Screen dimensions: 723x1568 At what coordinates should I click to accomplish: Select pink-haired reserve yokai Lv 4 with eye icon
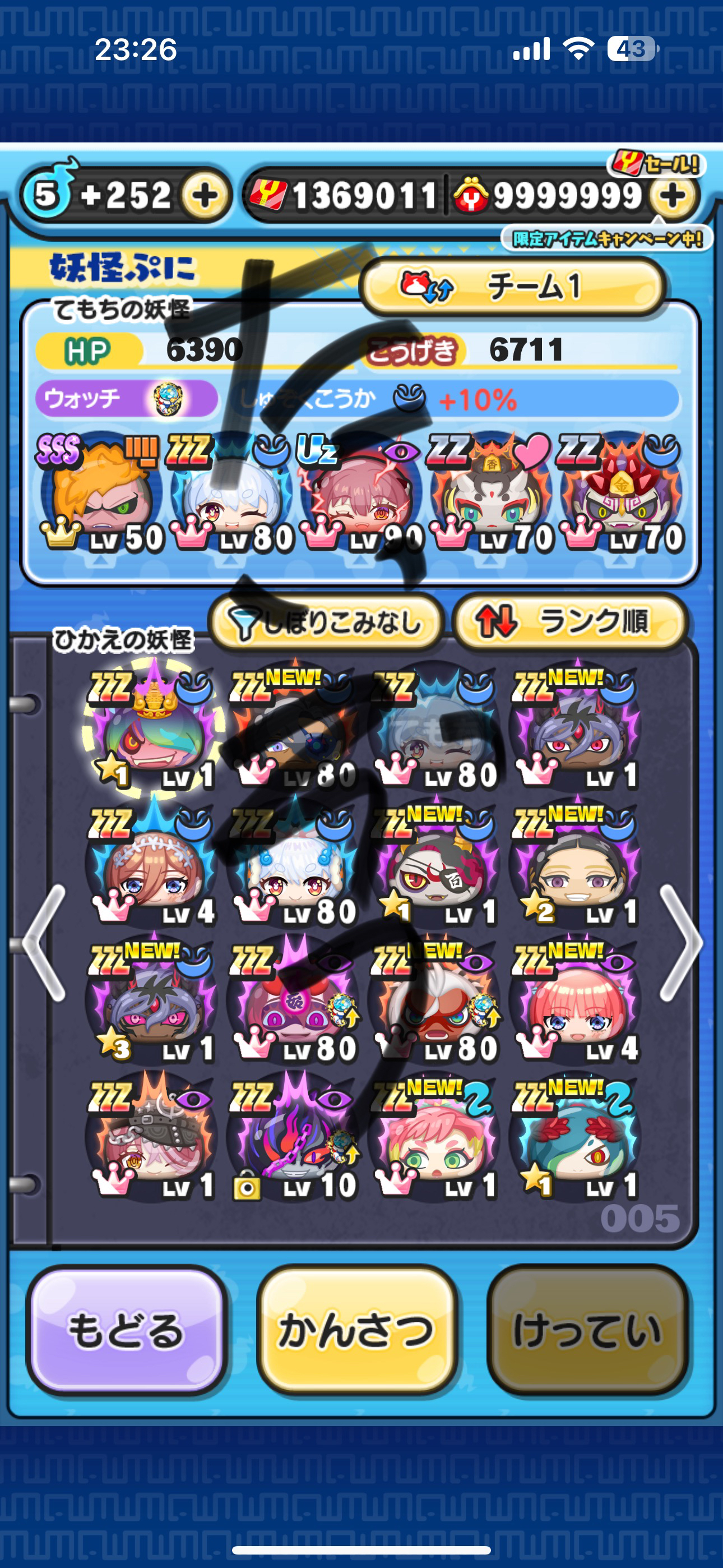[576, 1001]
